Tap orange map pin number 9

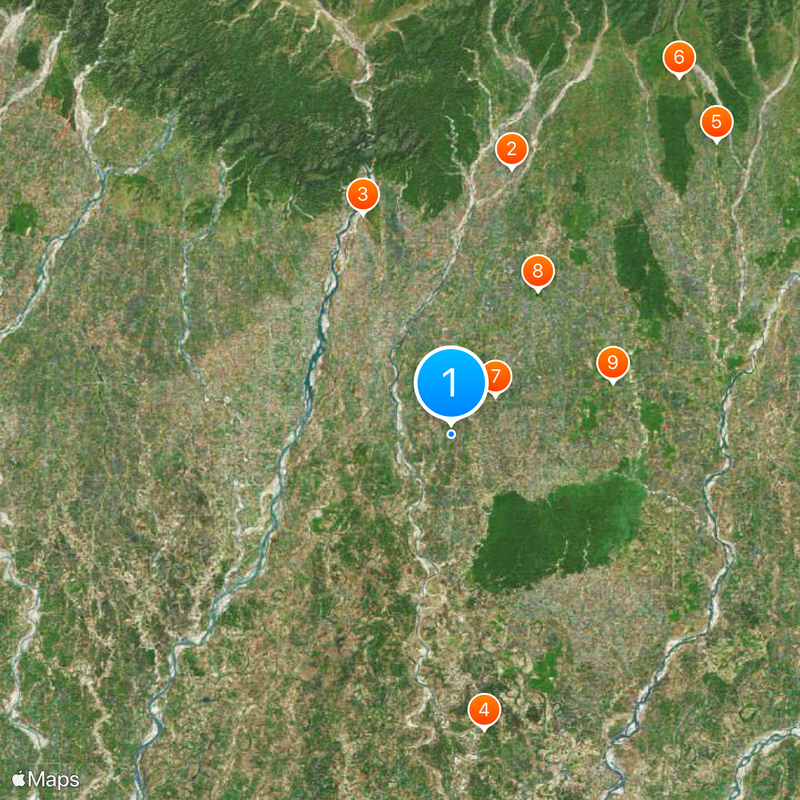[x=613, y=362]
